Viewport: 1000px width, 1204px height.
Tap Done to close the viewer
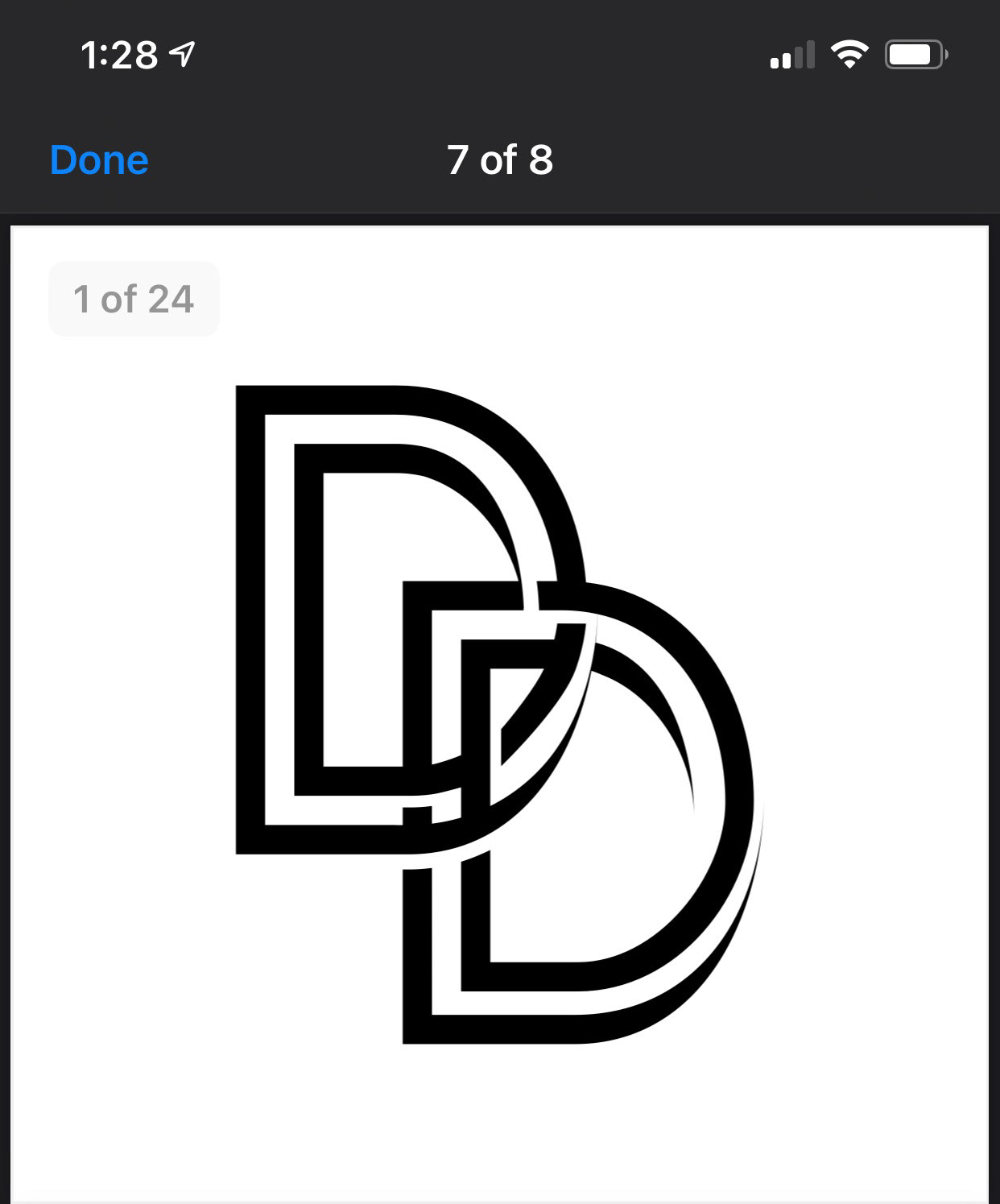99,160
